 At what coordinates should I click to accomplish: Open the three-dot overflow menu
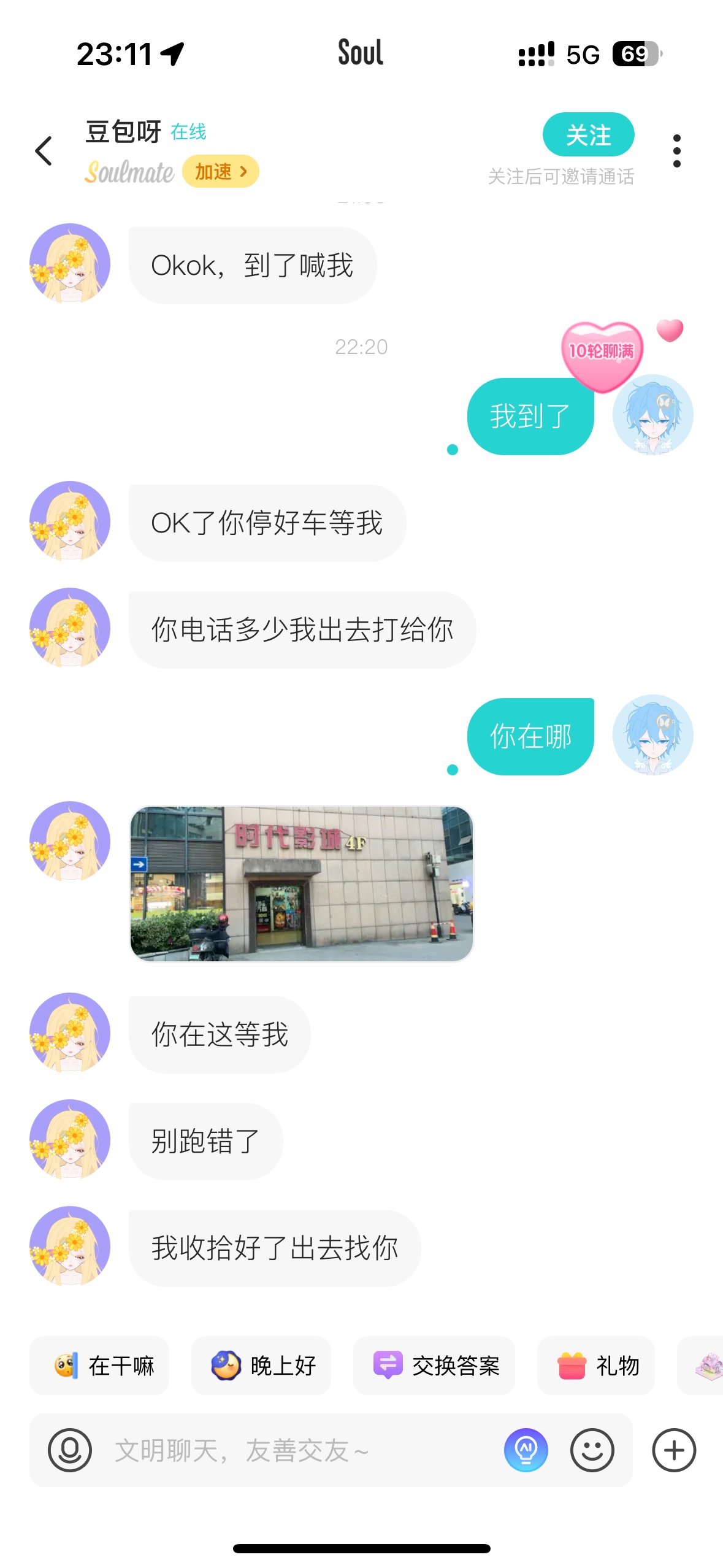(x=676, y=151)
